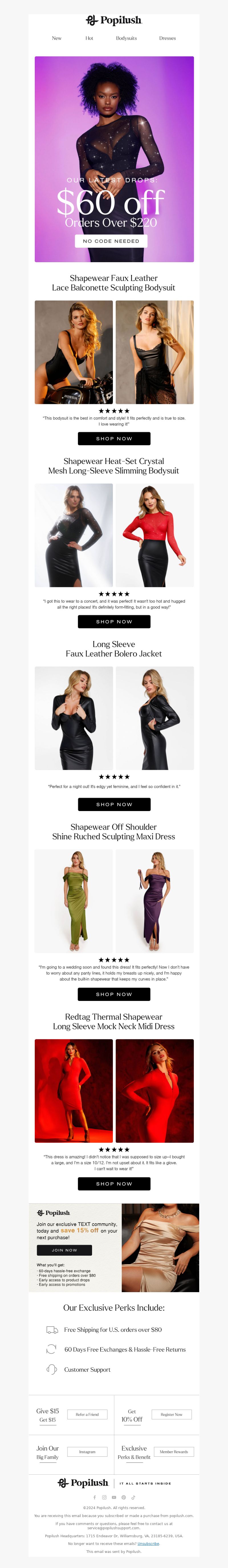Viewport: 228px width, 1568px height.
Task: Shop the Faux Leather Lace Balconette Bodysuit
Action: point(114,438)
